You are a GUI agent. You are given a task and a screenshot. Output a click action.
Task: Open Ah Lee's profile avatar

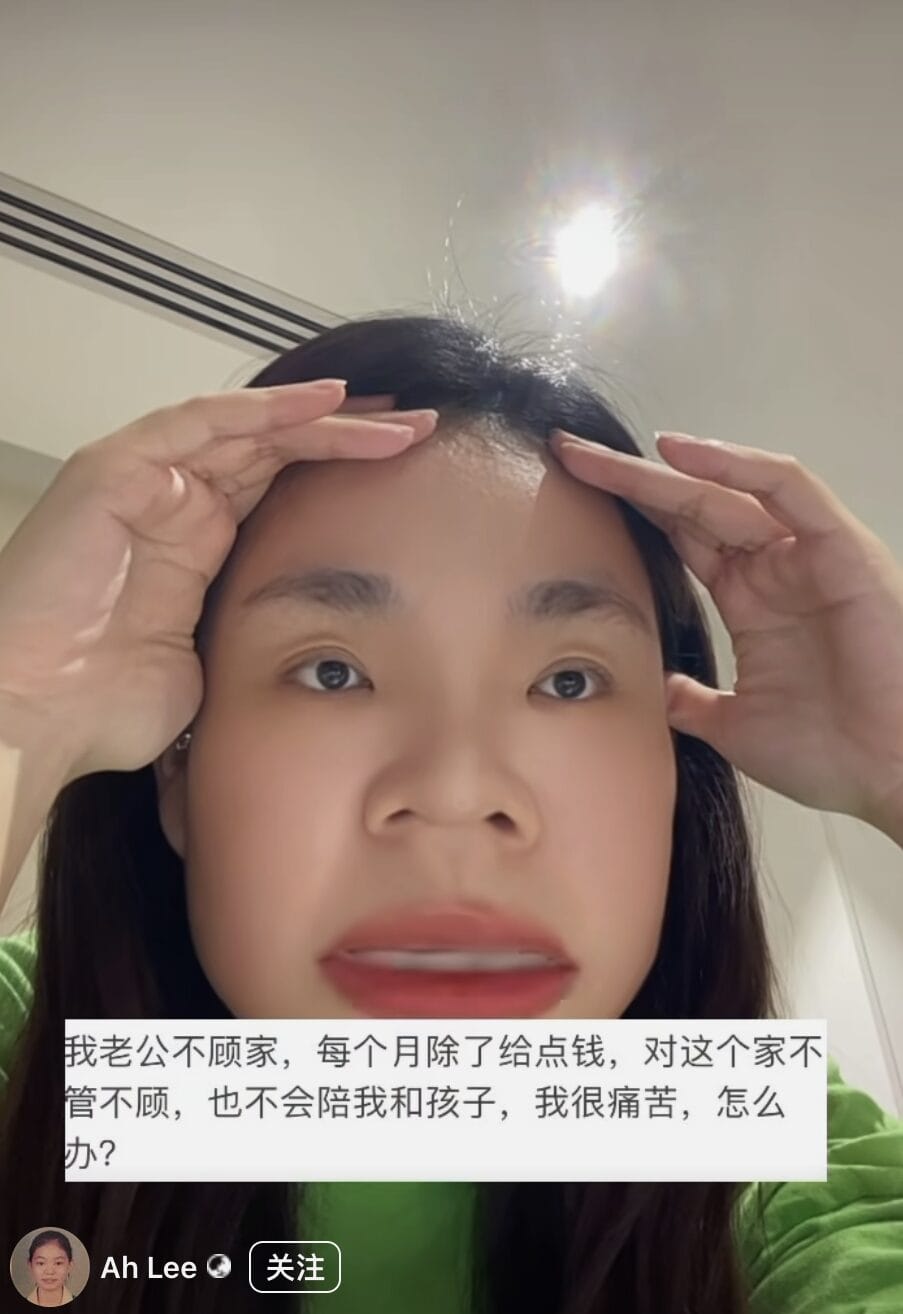tap(49, 1267)
